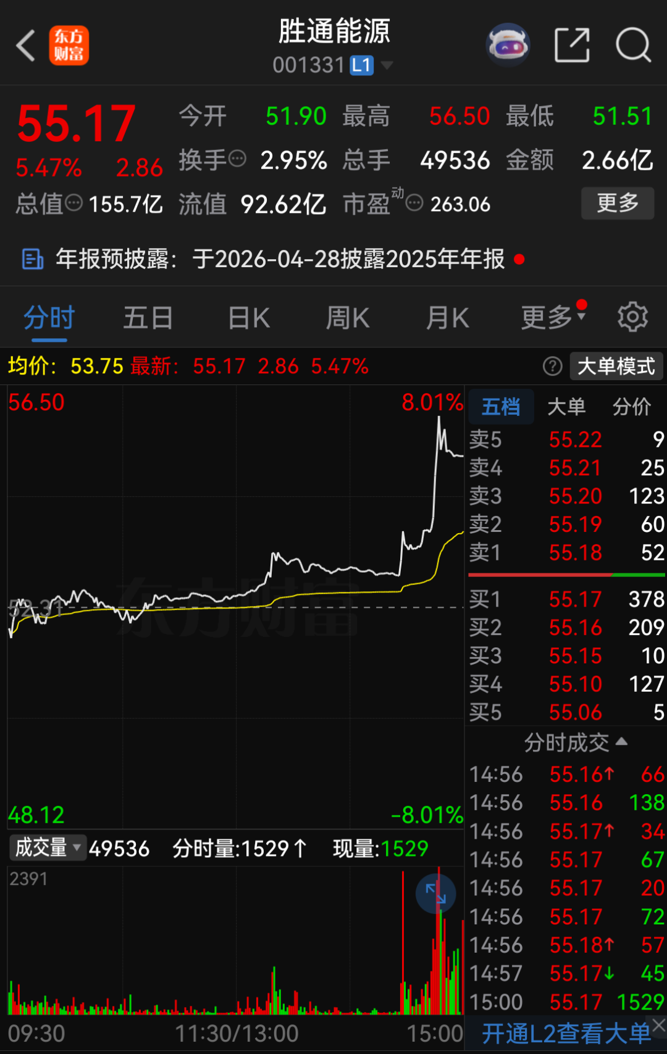Switch to the 五日 chart tab
The image size is (667, 1054).
coord(148,318)
